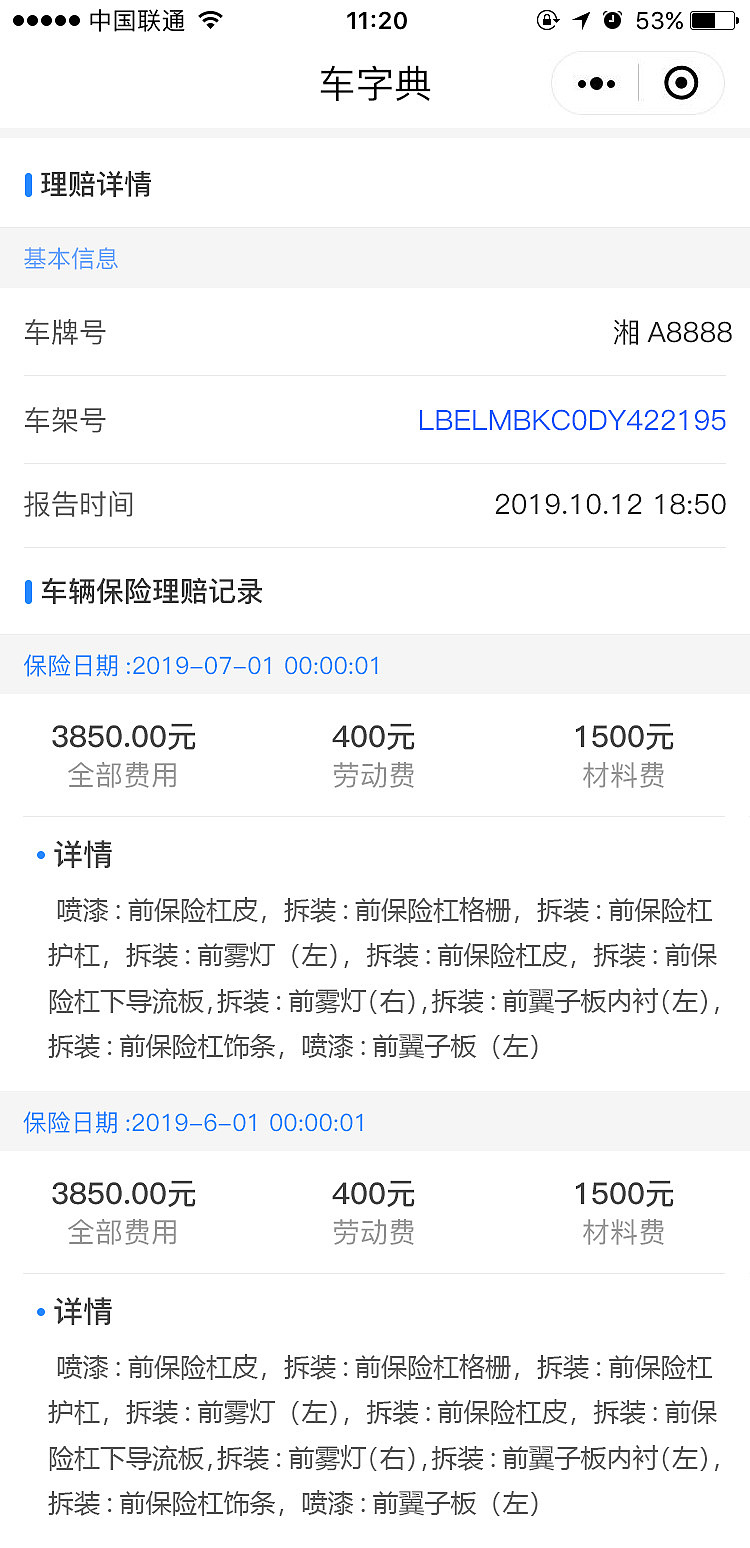The height and width of the screenshot is (1548, 750).
Task: Click the blue bullet beside the lower 详情
Action: [42, 1312]
